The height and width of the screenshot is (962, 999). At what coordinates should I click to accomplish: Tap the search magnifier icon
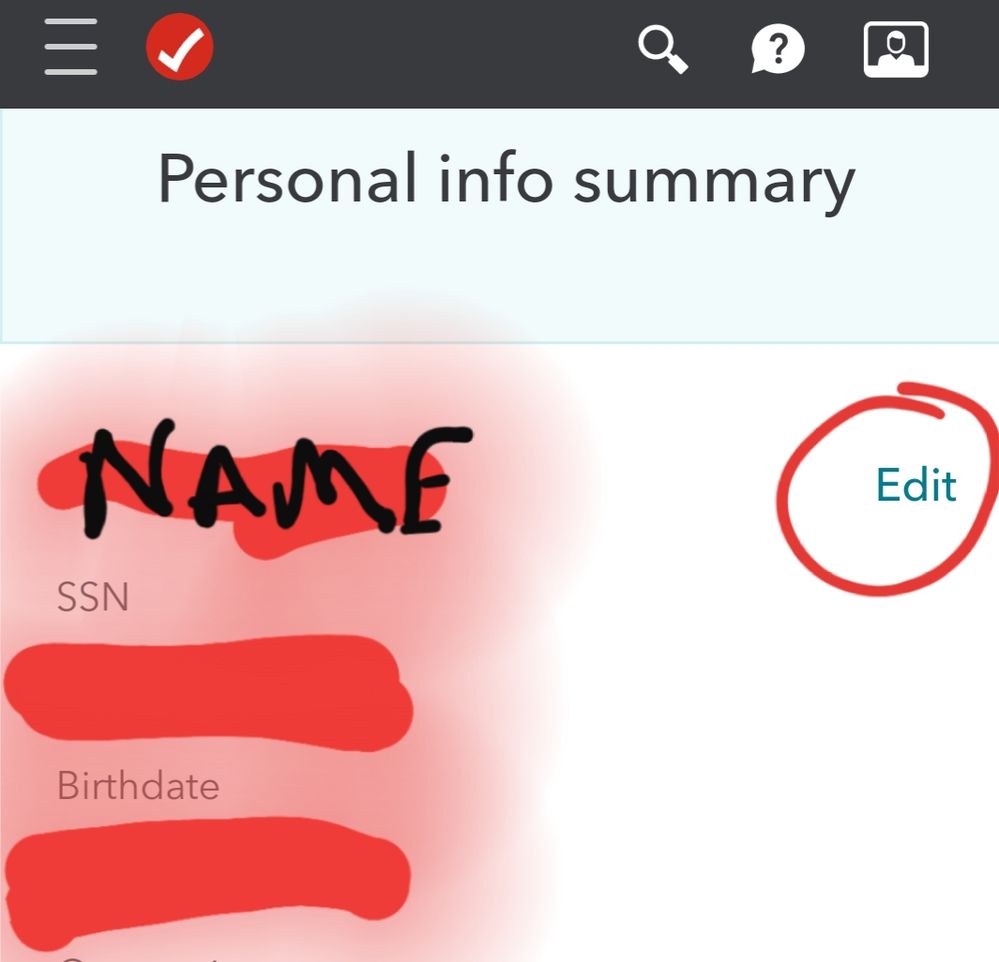pyautogui.click(x=664, y=49)
